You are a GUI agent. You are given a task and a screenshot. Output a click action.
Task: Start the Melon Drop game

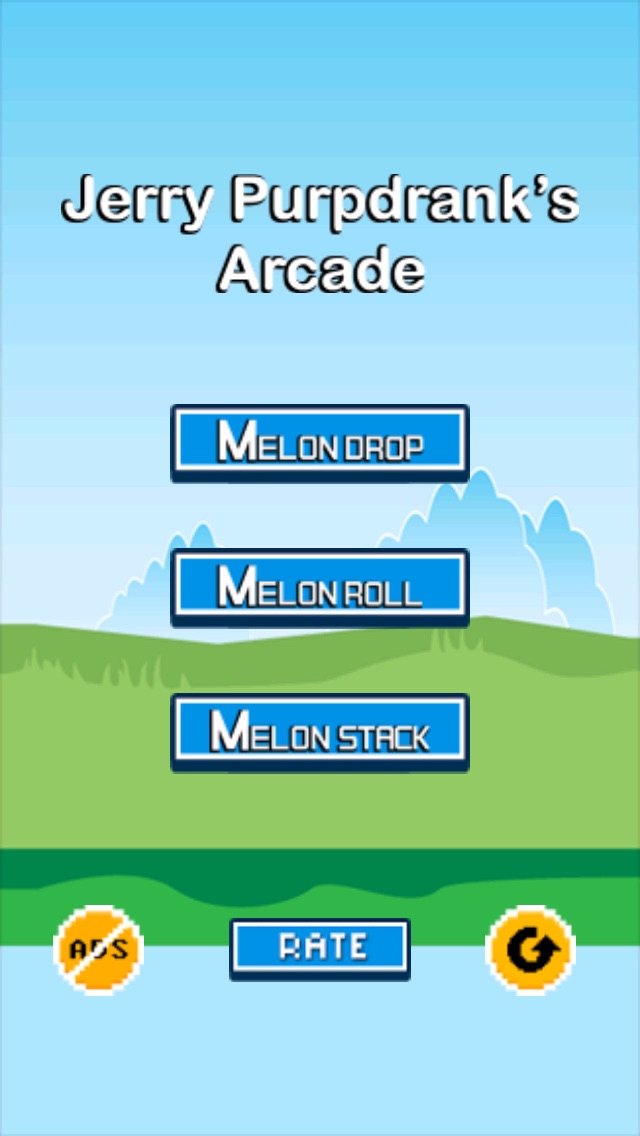pos(320,443)
